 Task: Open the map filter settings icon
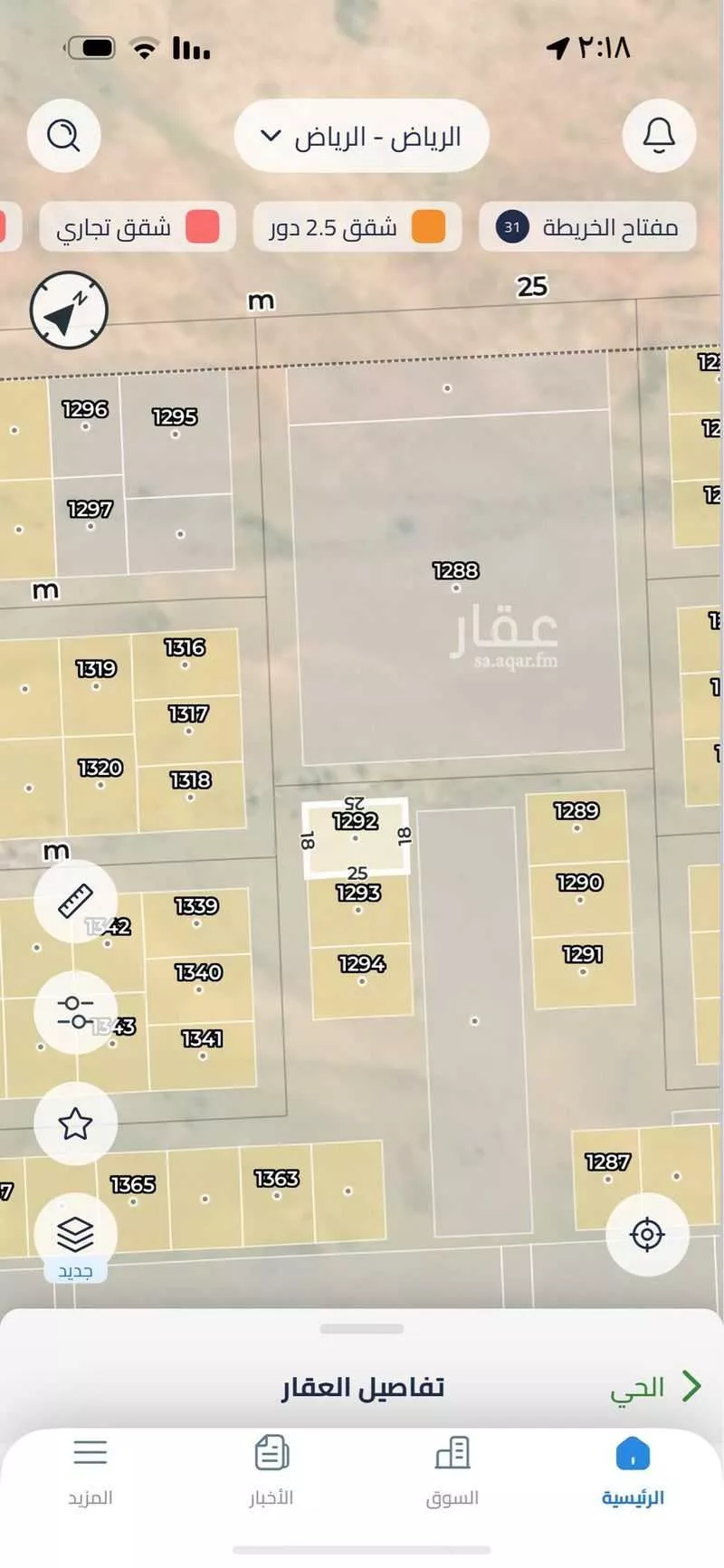click(x=75, y=1014)
